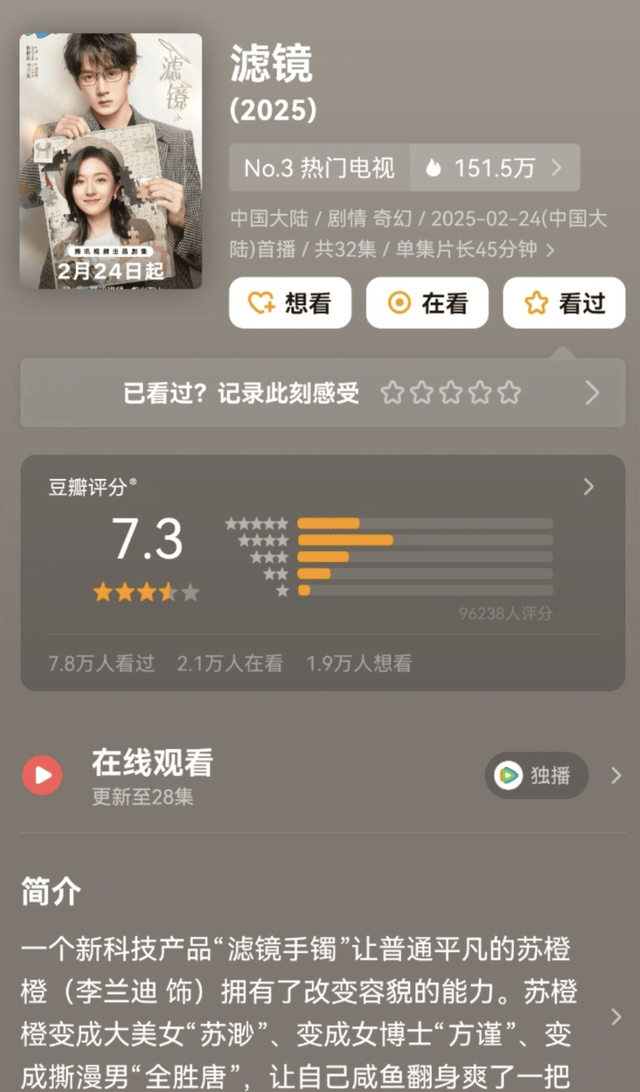The width and height of the screenshot is (640, 1092).
Task: Open 豆瓣评分 rating details card
Action: (x=322, y=571)
